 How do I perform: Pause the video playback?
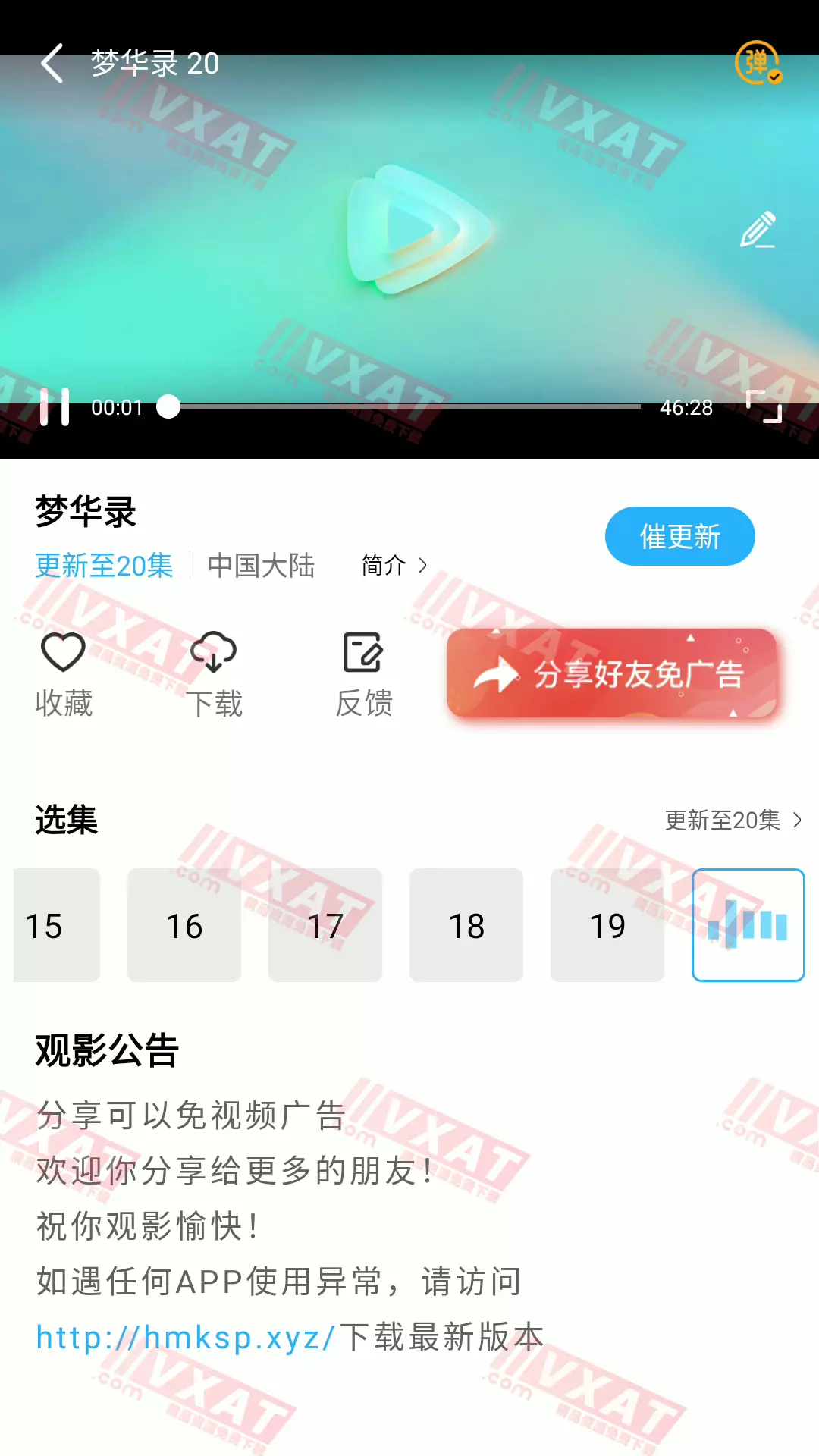pyautogui.click(x=55, y=407)
